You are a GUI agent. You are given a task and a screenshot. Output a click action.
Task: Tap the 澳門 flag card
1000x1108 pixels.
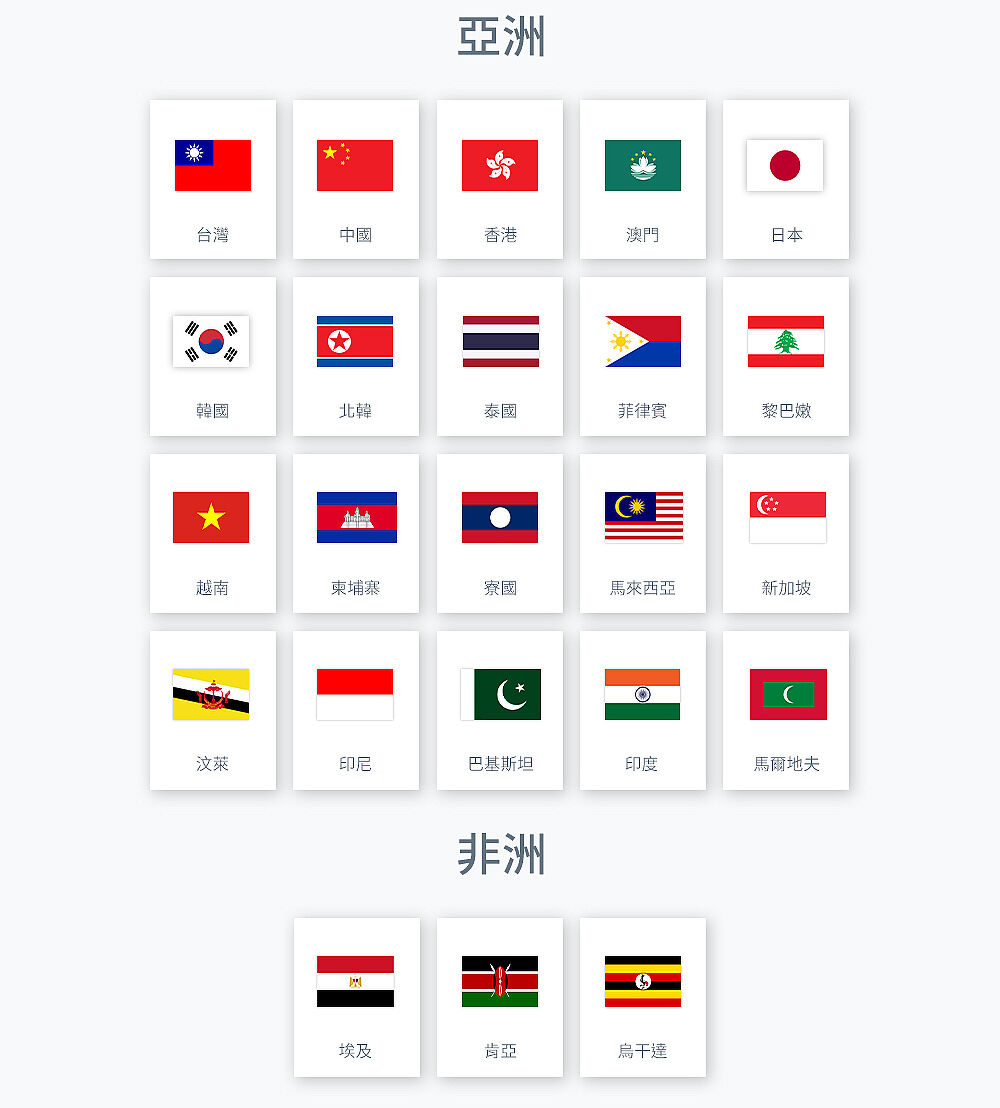pyautogui.click(x=643, y=180)
